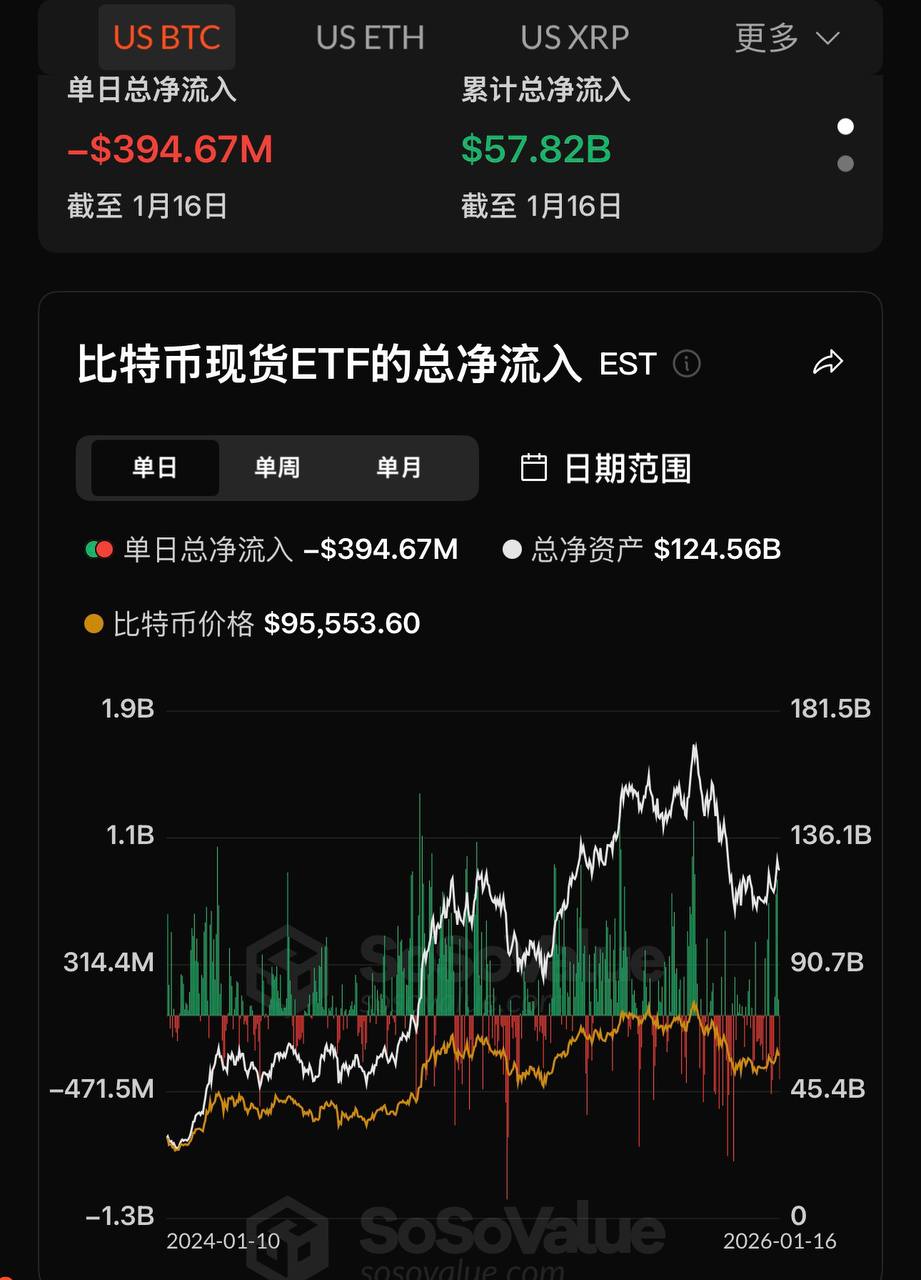
Task: Click the white 总净资产 legend dot
Action: (x=513, y=549)
